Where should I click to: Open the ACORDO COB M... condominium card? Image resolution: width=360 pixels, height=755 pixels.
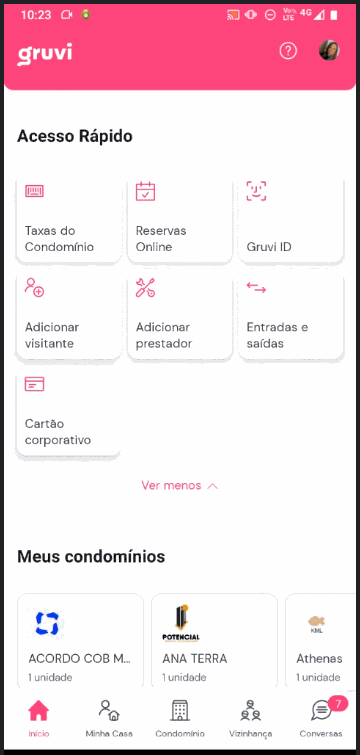click(x=80, y=641)
